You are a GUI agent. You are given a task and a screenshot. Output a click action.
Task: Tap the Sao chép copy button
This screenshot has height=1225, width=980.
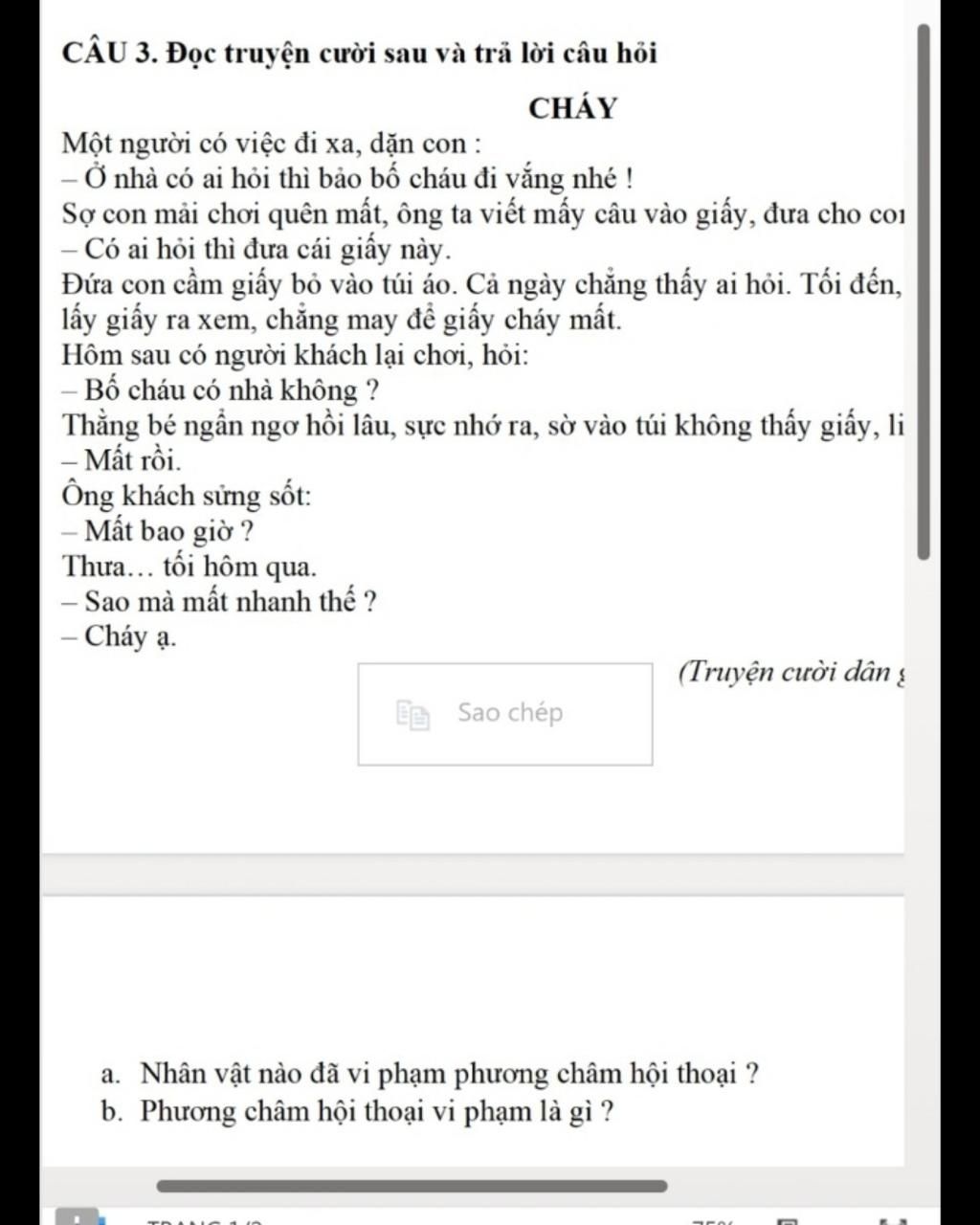coord(505,714)
